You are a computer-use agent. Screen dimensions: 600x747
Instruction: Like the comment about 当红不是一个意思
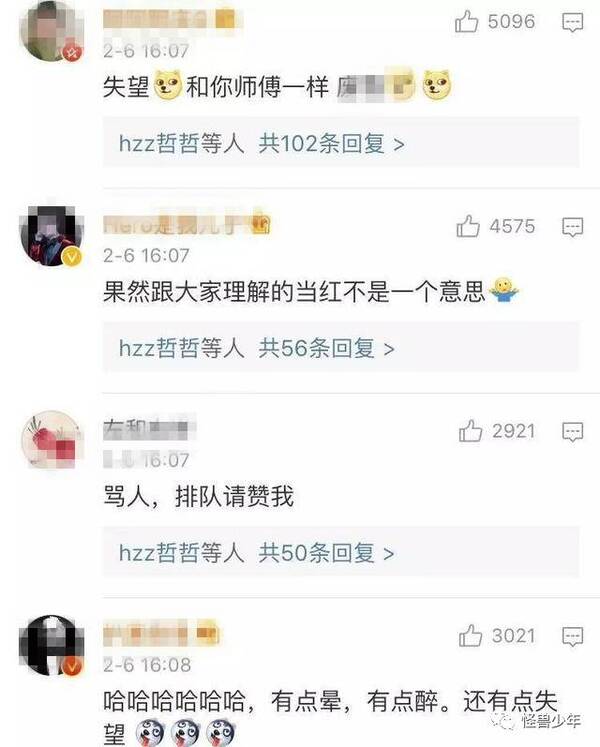[x=468, y=227]
